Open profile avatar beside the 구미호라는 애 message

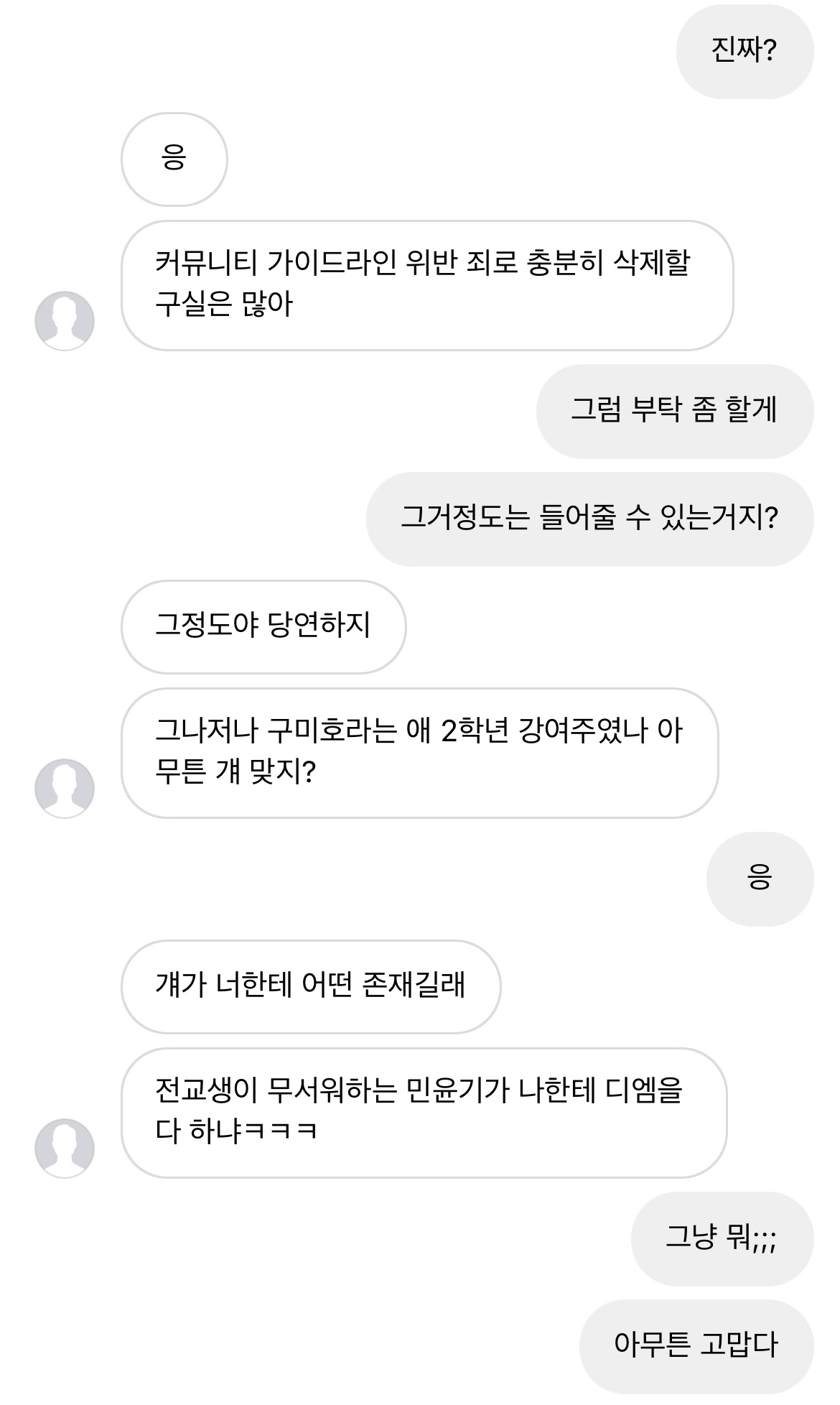coord(65,789)
